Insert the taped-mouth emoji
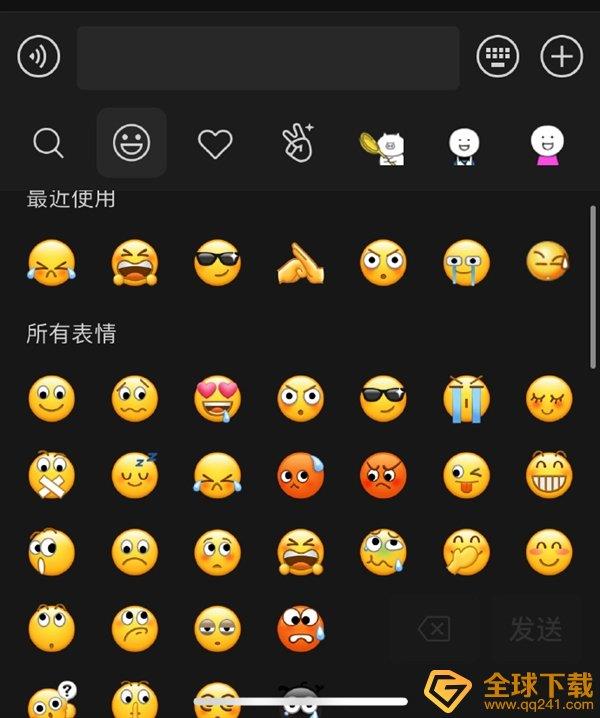This screenshot has height=718, width=600. [x=51, y=476]
